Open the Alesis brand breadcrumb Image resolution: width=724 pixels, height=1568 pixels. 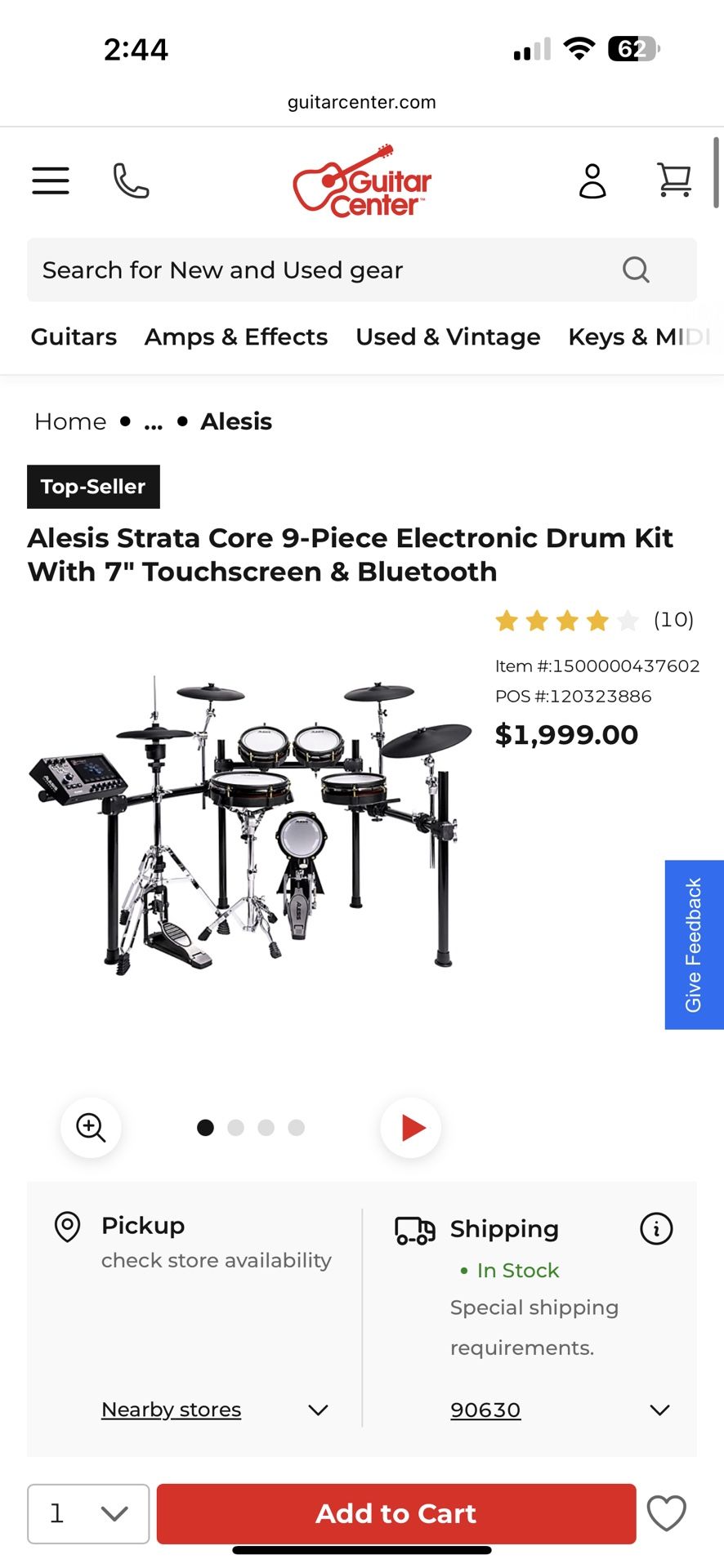click(x=236, y=421)
